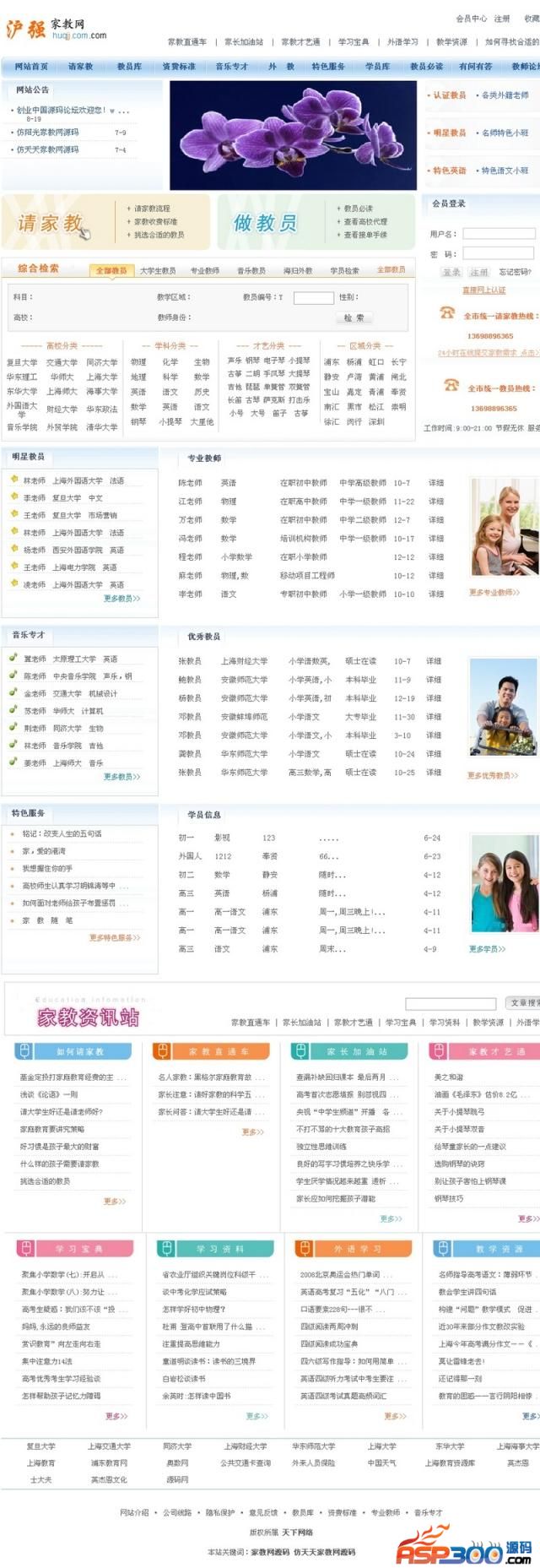Focus the 密码 password field
The width and height of the screenshot is (540, 1568).
pos(499,253)
